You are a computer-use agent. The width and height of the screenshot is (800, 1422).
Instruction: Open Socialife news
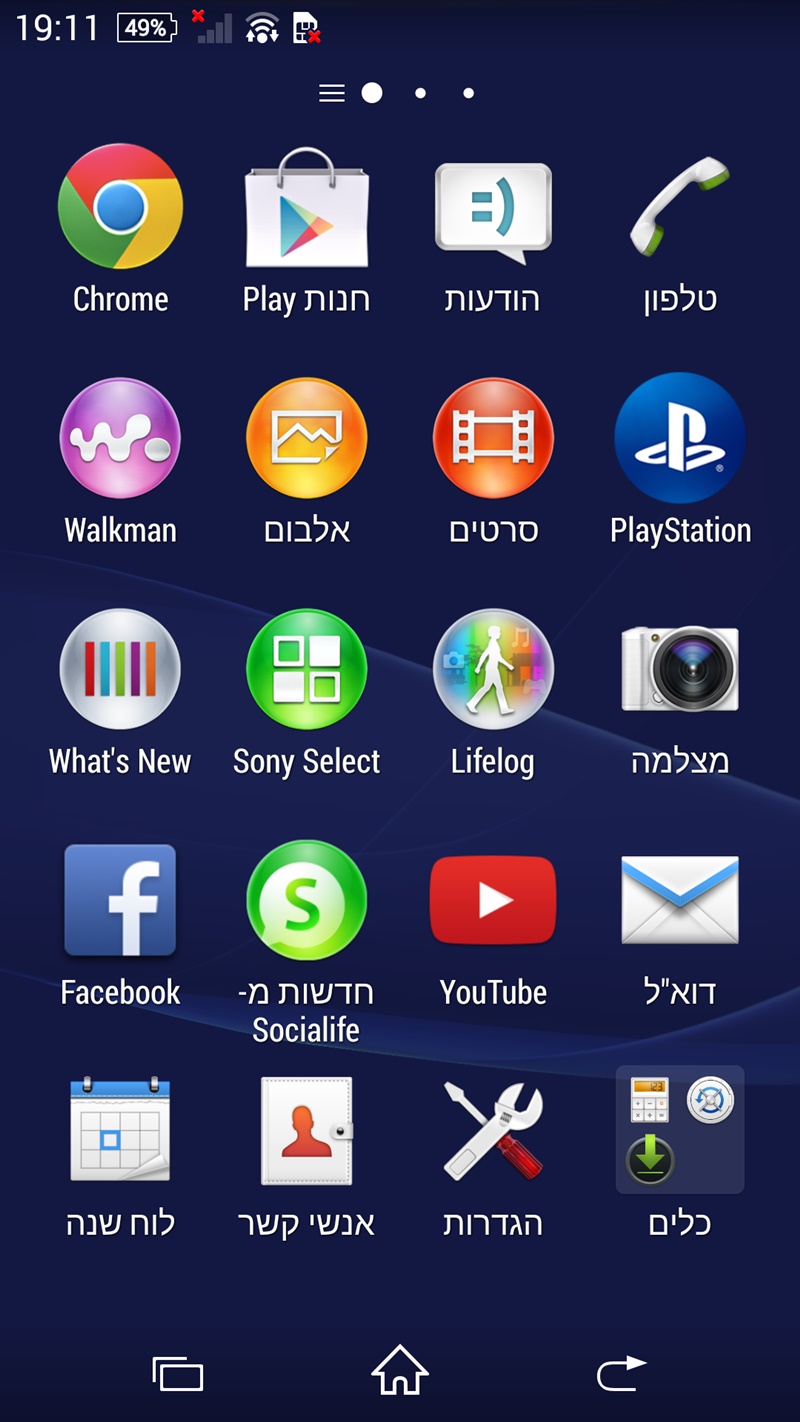coord(307,900)
